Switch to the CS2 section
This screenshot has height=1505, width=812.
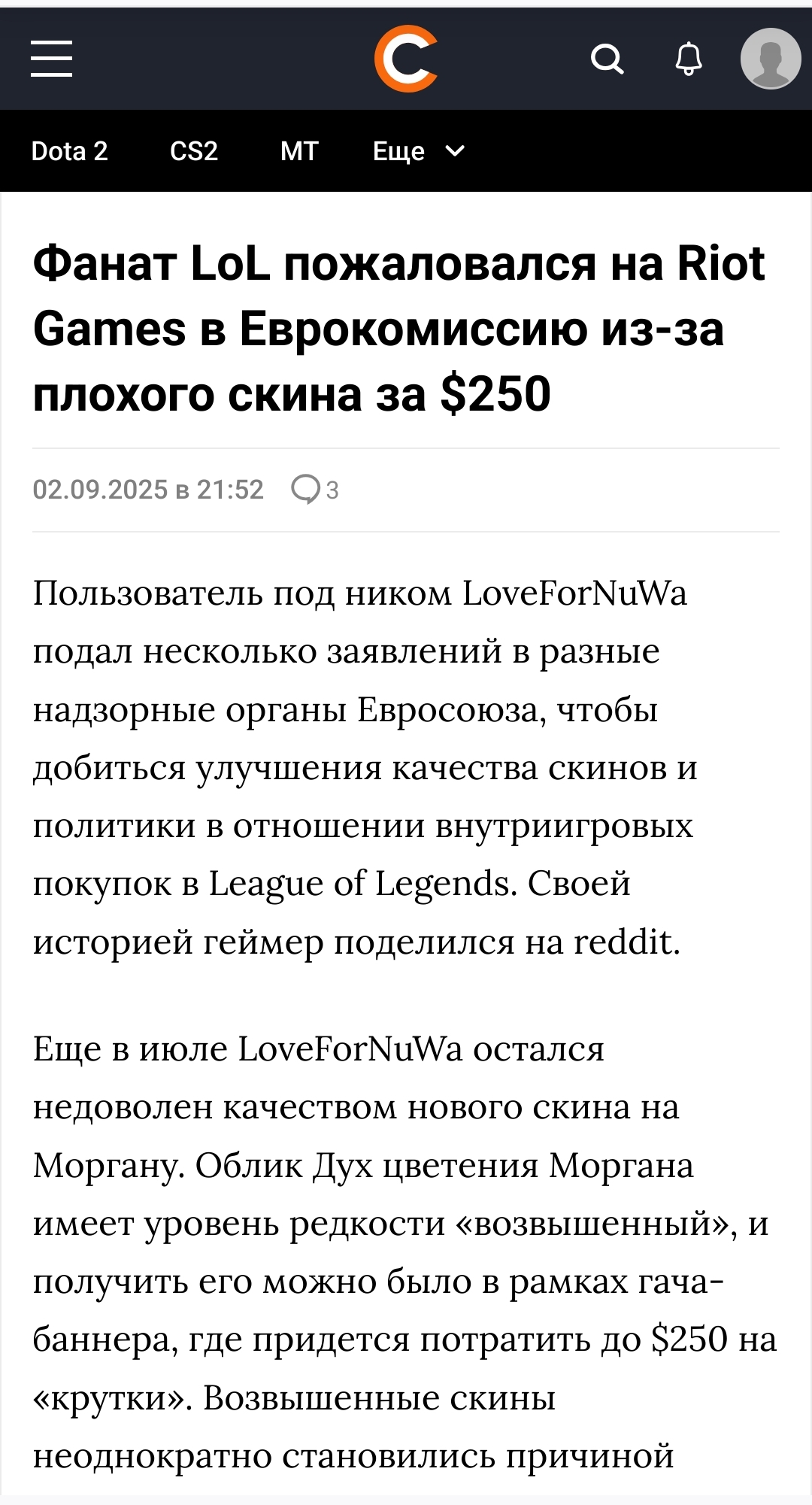tap(193, 151)
